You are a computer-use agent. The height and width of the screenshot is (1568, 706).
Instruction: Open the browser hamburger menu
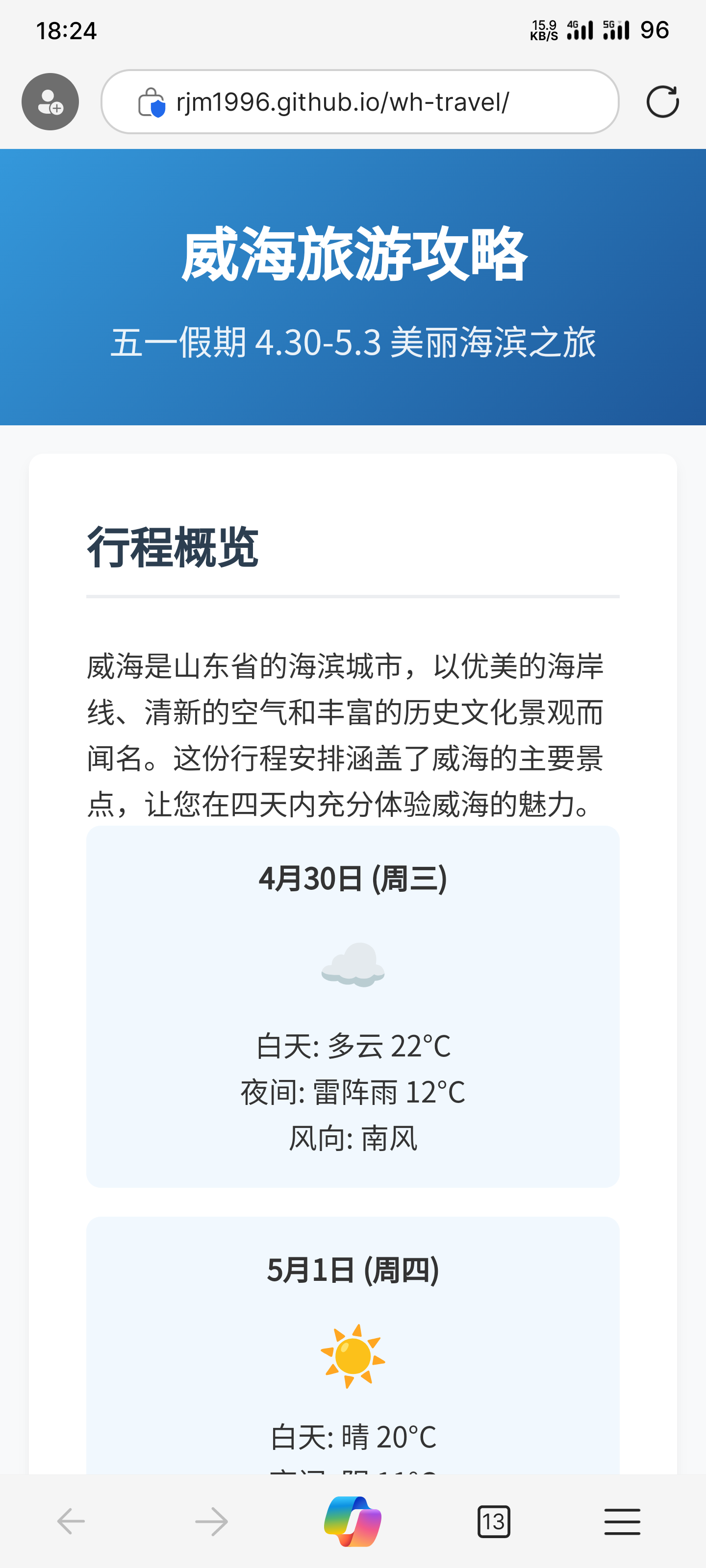tap(622, 1521)
